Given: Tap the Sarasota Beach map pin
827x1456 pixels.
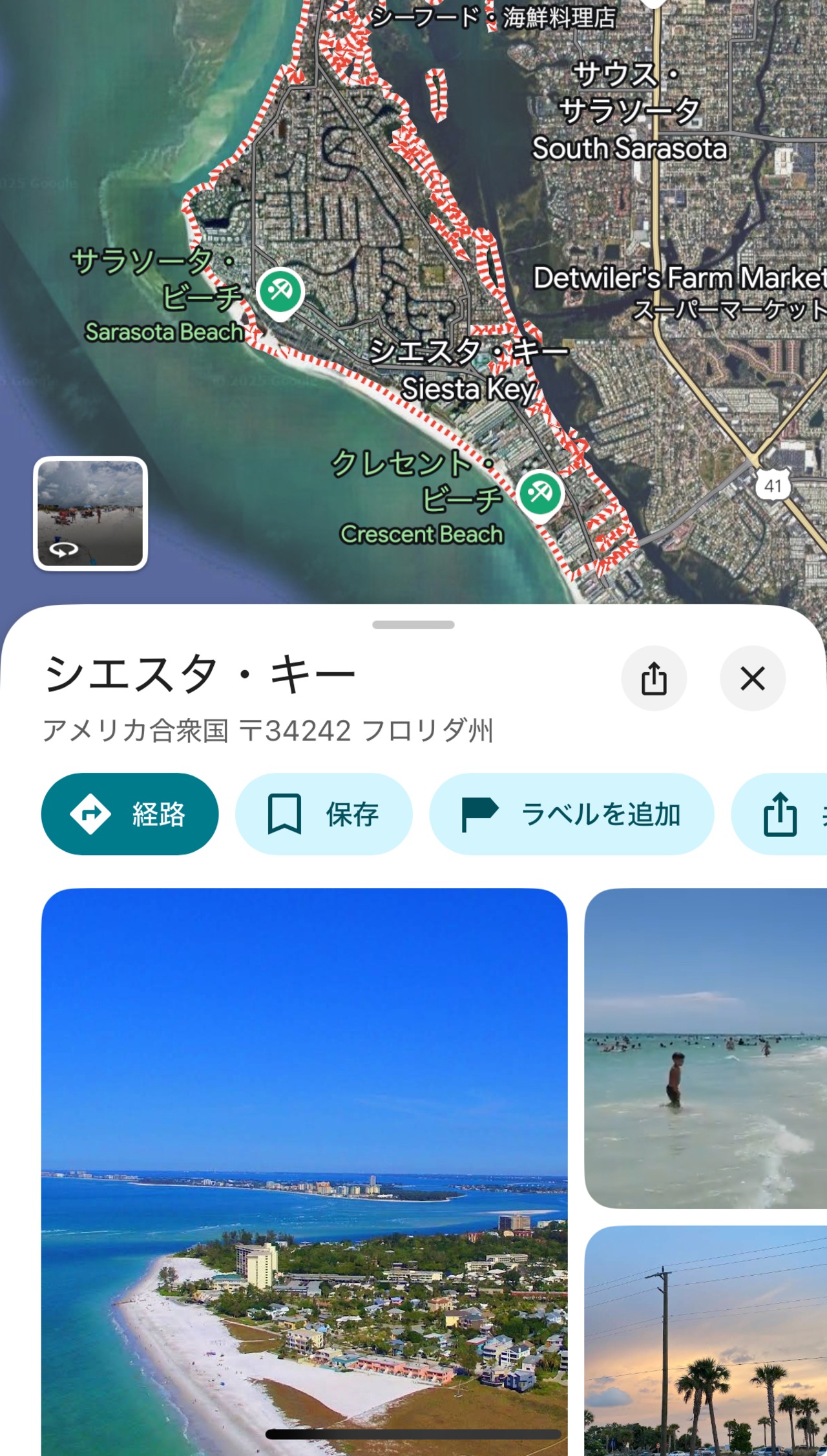Looking at the screenshot, I should point(280,293).
